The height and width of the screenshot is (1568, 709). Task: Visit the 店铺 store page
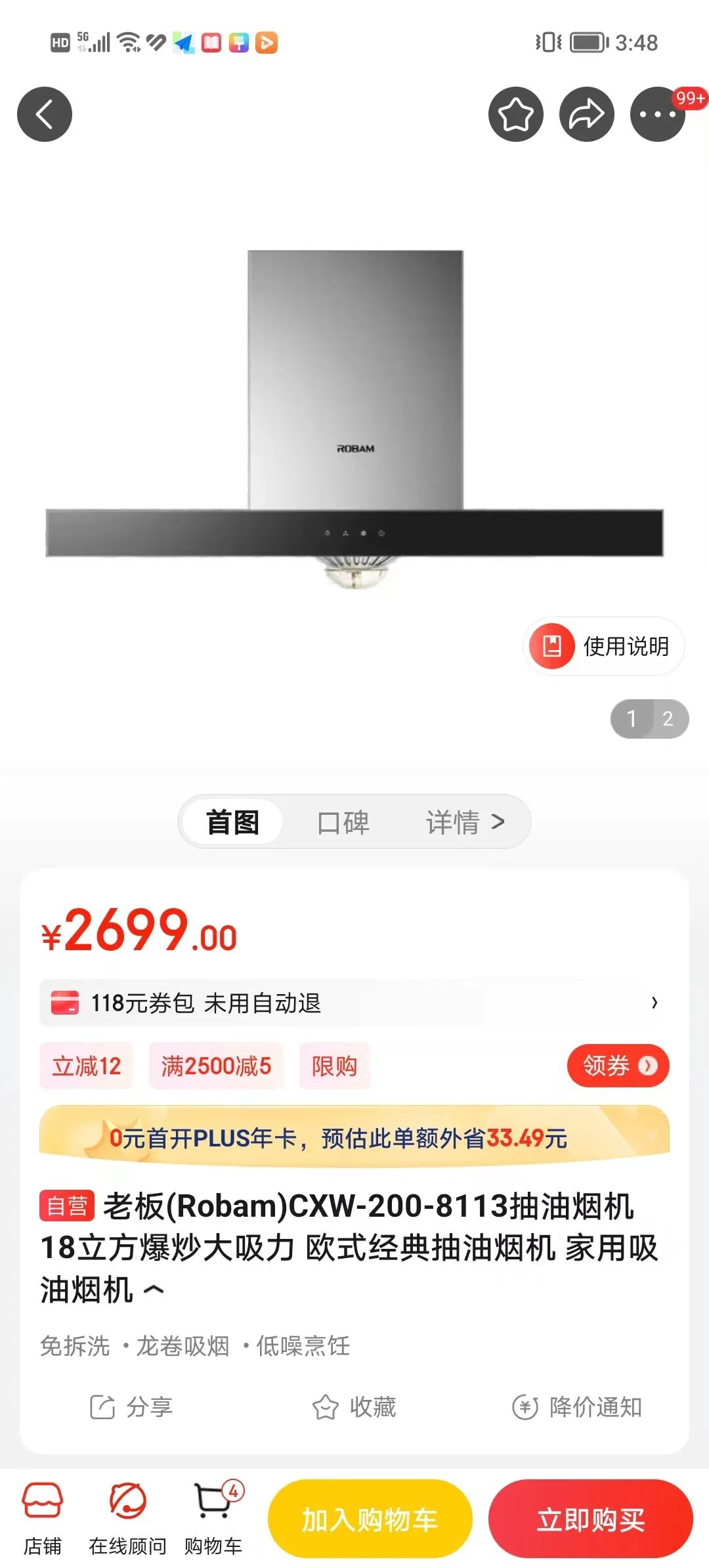point(43,1518)
